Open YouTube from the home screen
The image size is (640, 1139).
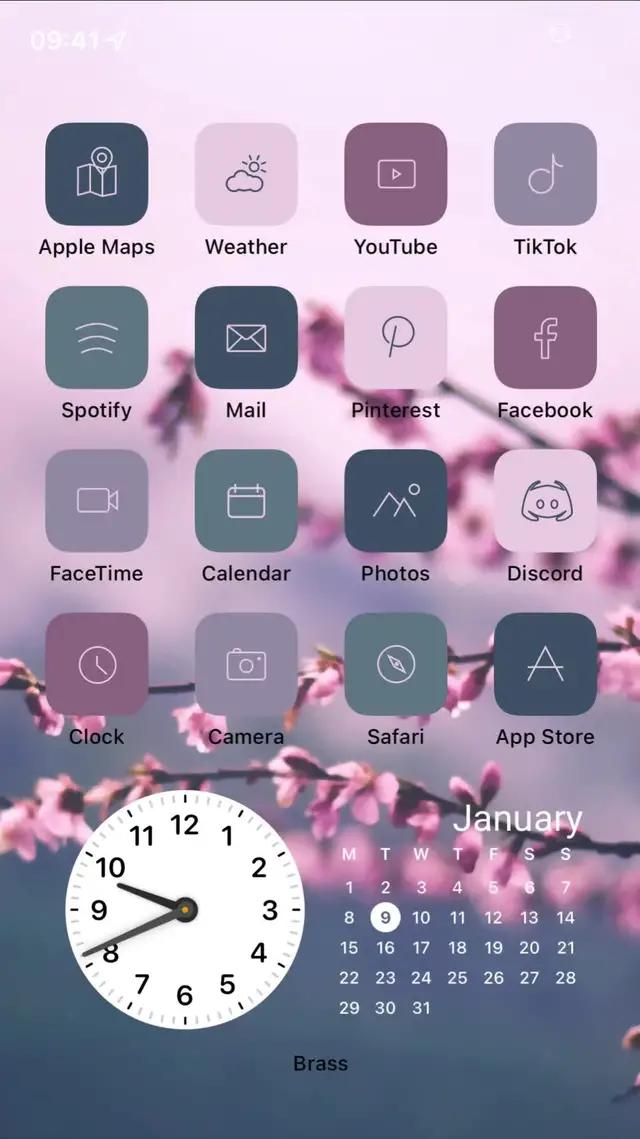(x=396, y=174)
